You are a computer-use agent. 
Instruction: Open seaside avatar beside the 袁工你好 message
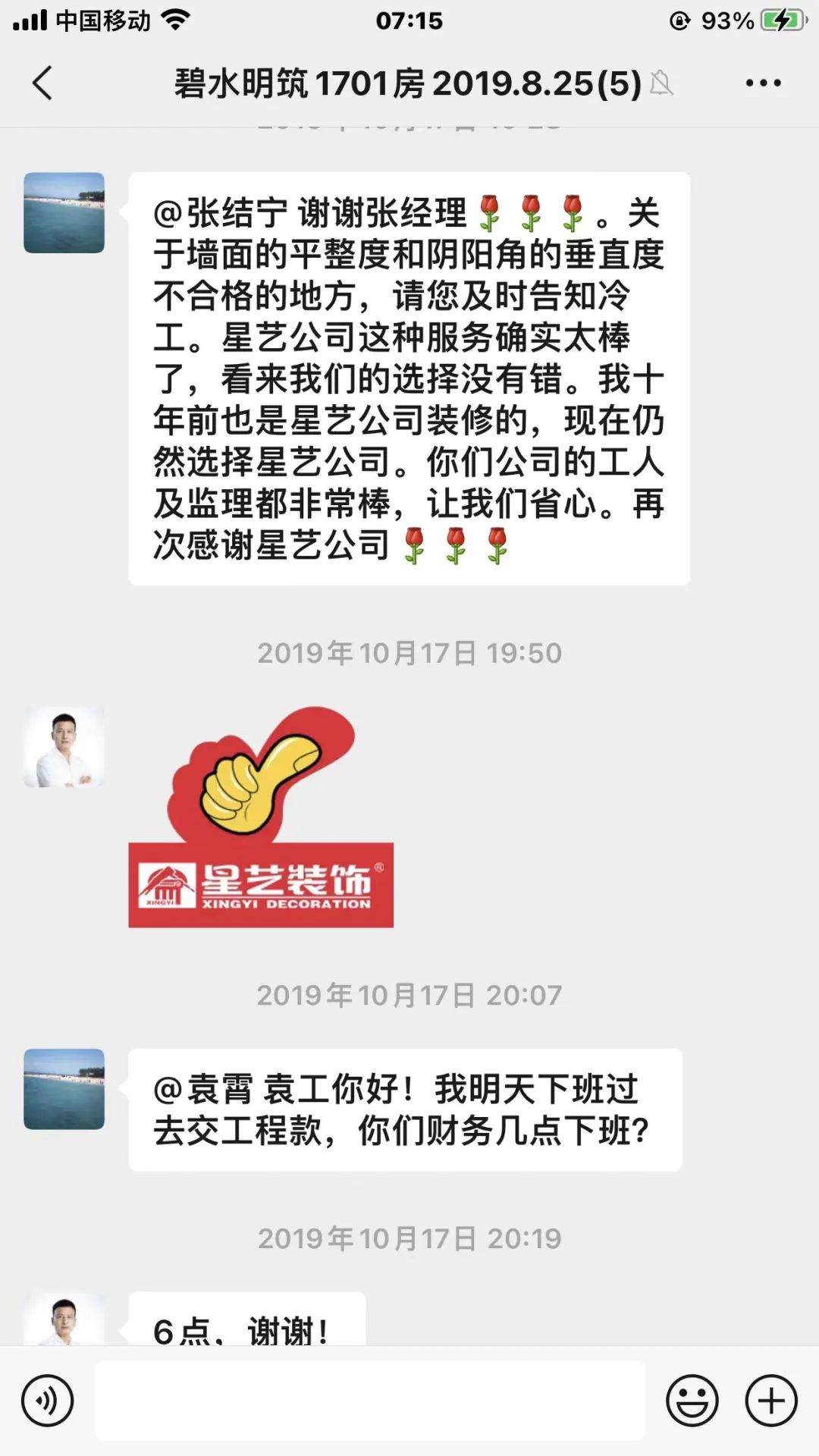pos(64,1089)
